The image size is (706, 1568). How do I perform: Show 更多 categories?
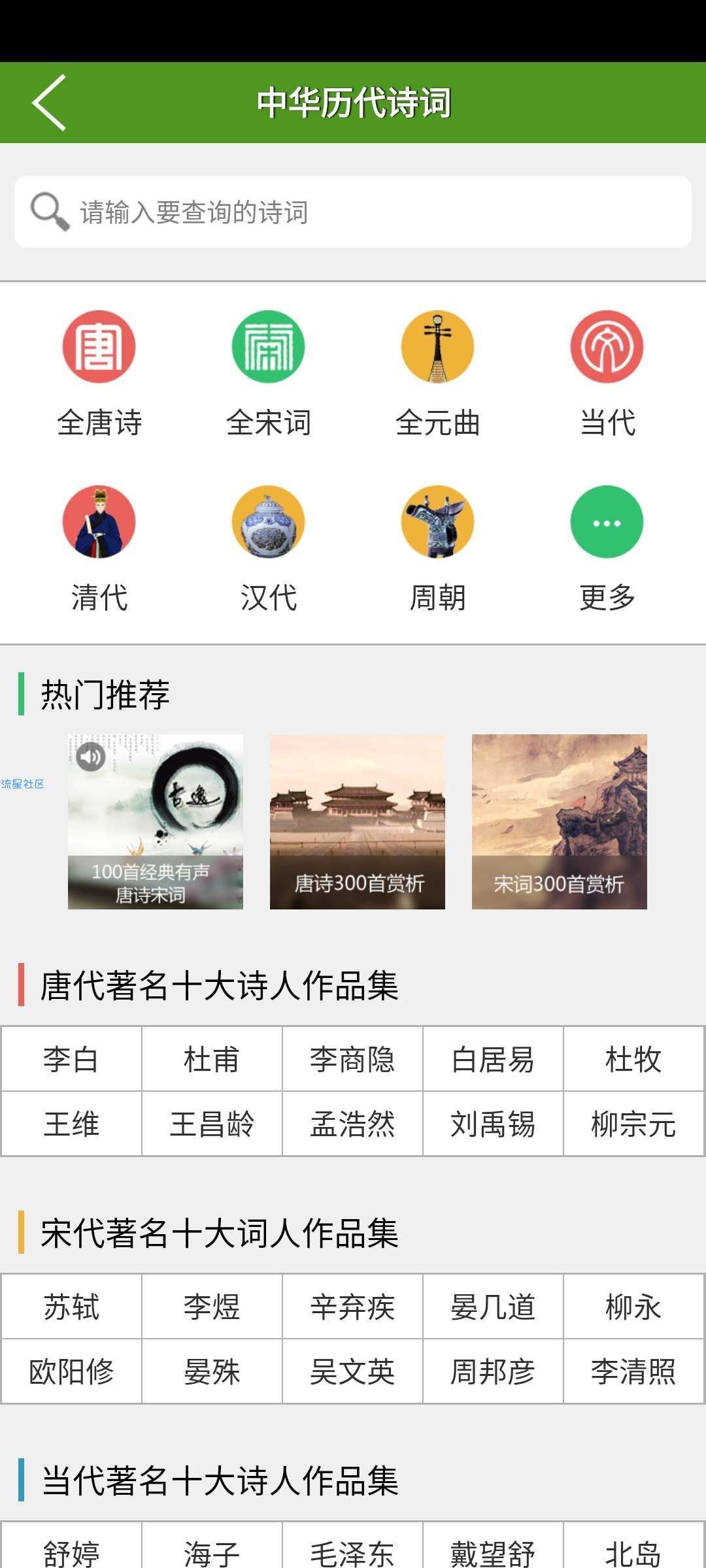pyautogui.click(x=607, y=548)
